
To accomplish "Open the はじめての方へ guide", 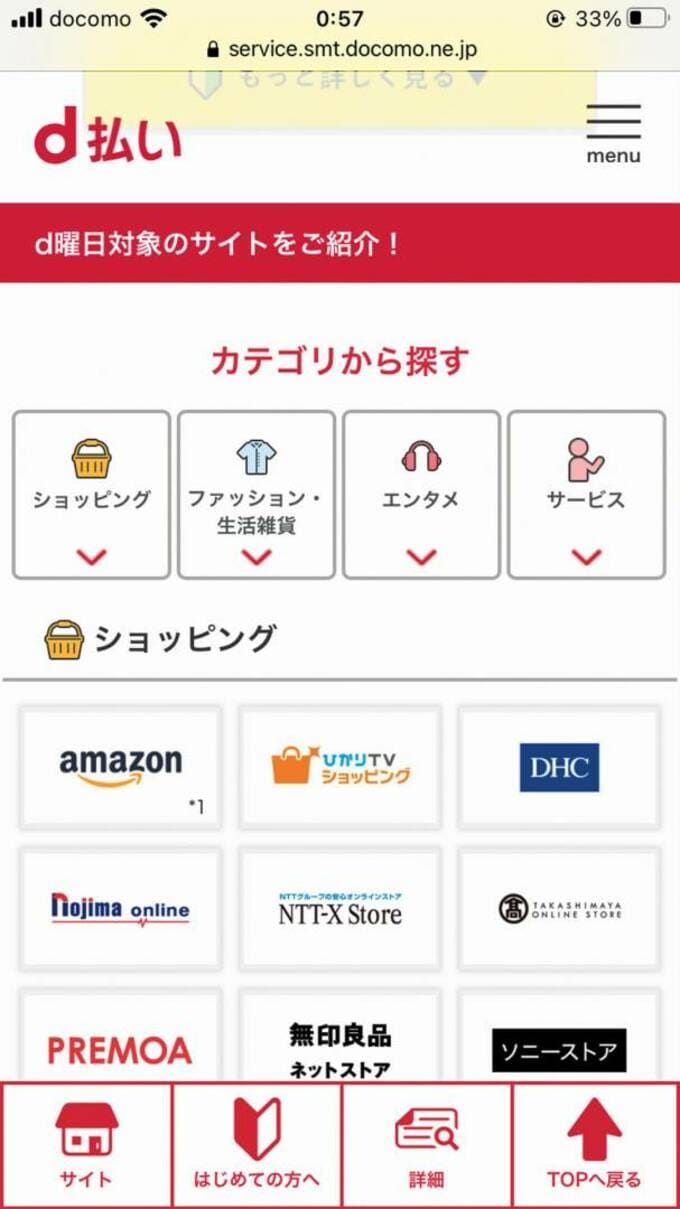I will 257,1146.
